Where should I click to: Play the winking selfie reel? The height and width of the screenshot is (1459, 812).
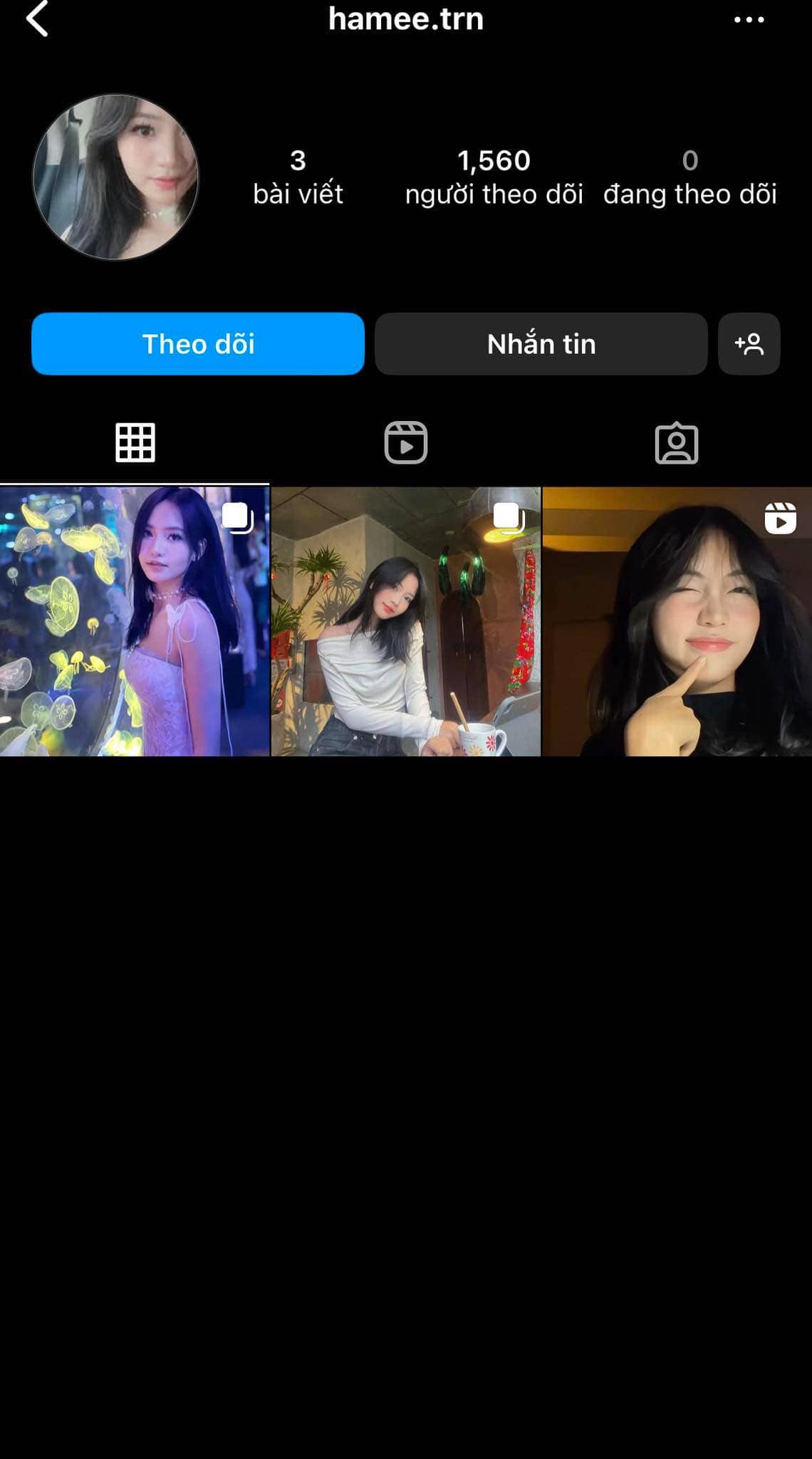click(677, 621)
